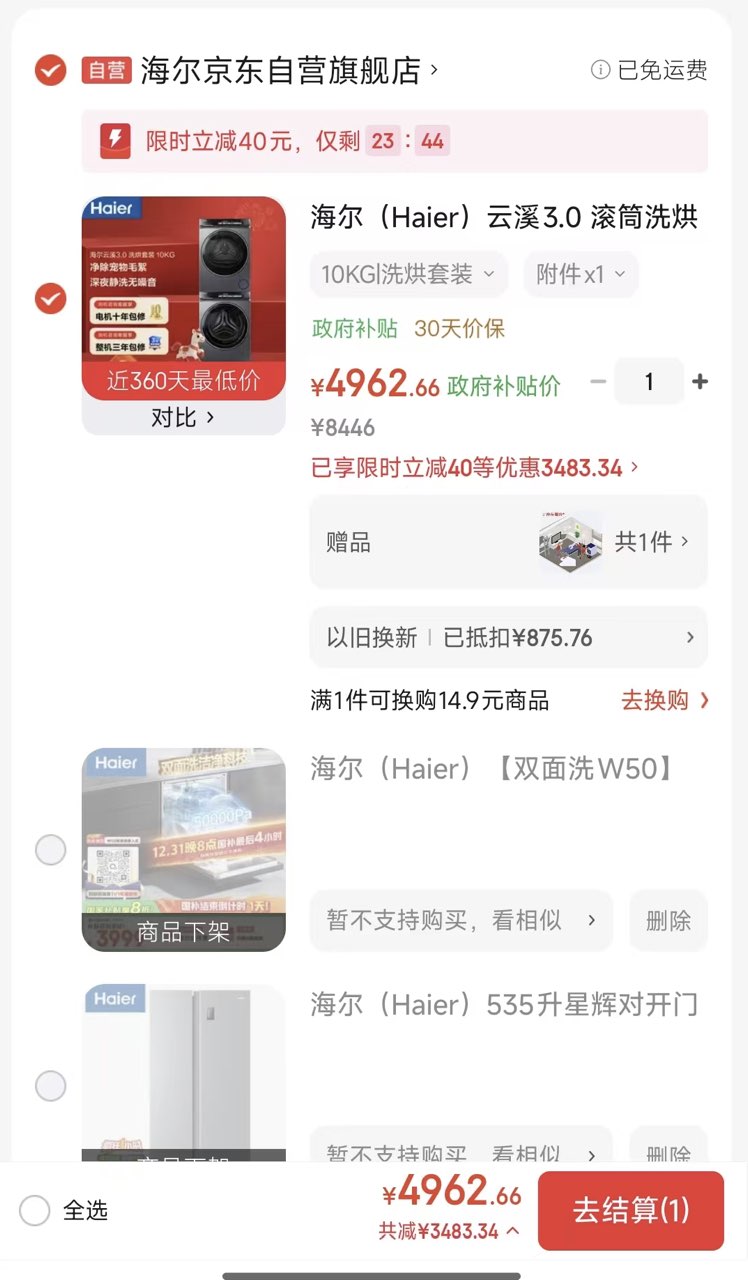Open the 附件x1 accessories dropdown
Viewport: 748px width, 1280px height.
pyautogui.click(x=580, y=274)
